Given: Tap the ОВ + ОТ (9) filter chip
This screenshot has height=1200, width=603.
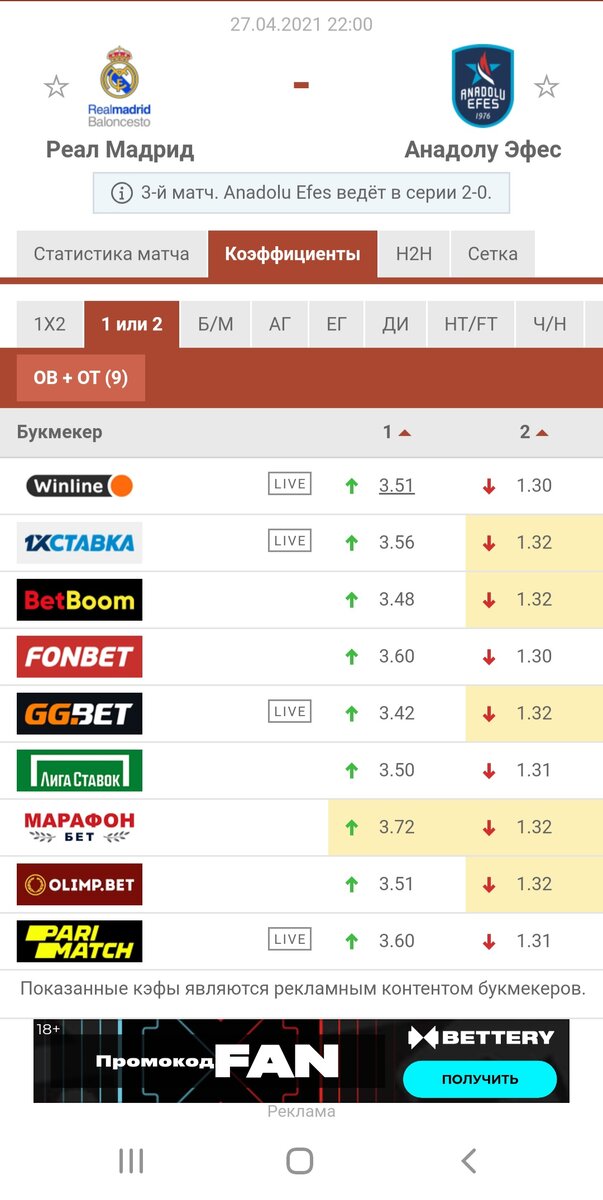Looking at the screenshot, I should 81,378.
